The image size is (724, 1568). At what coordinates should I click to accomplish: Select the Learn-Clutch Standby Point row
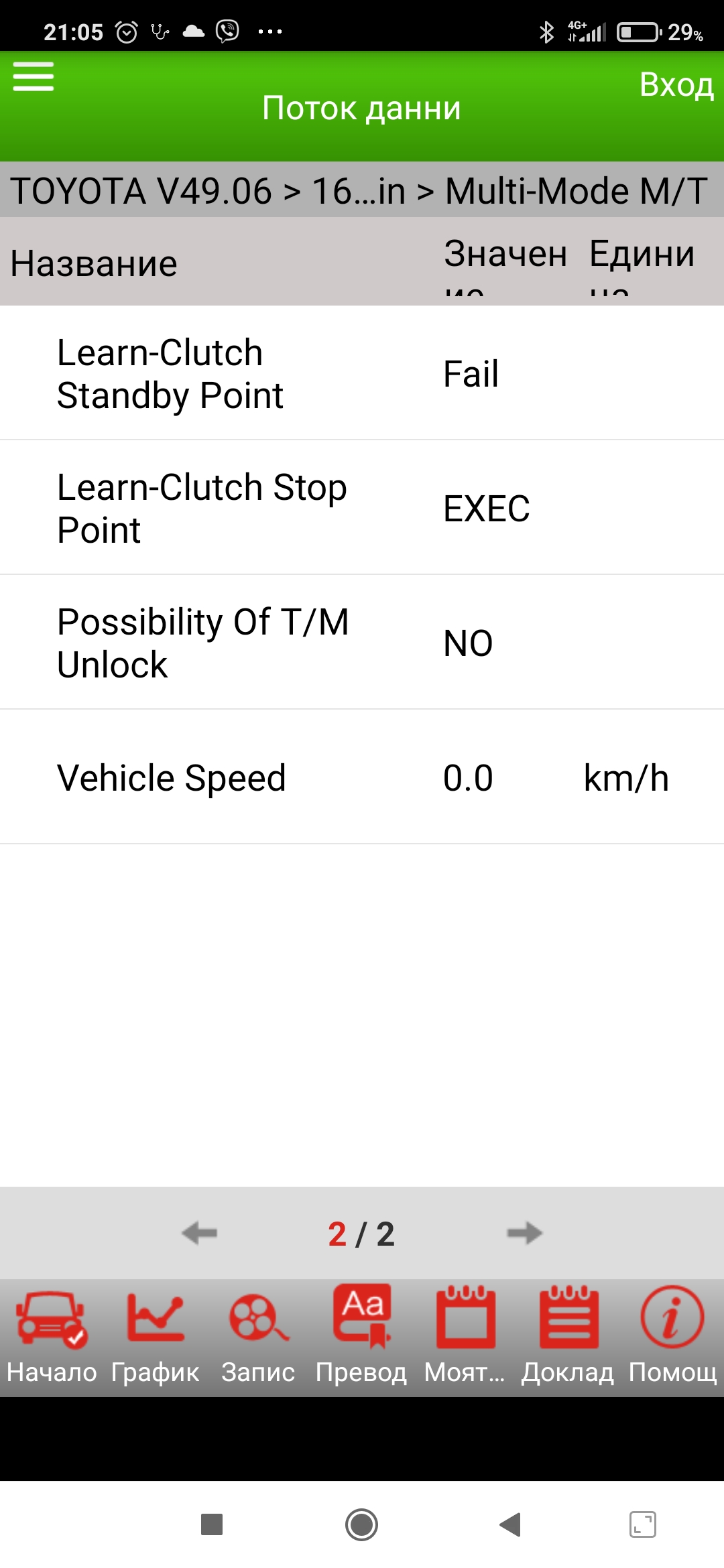(x=362, y=373)
